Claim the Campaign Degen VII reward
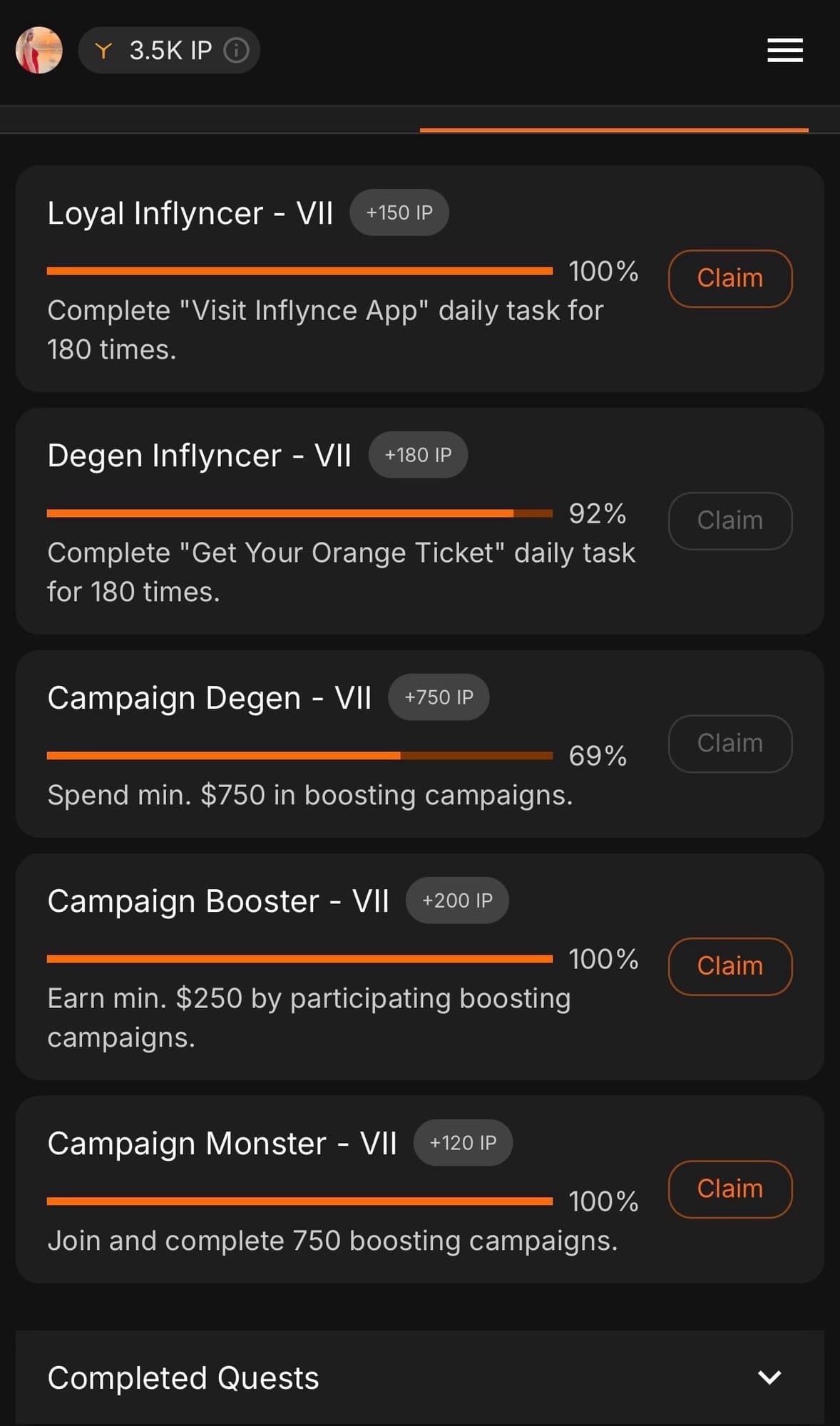The height and width of the screenshot is (1426, 840). tap(729, 743)
